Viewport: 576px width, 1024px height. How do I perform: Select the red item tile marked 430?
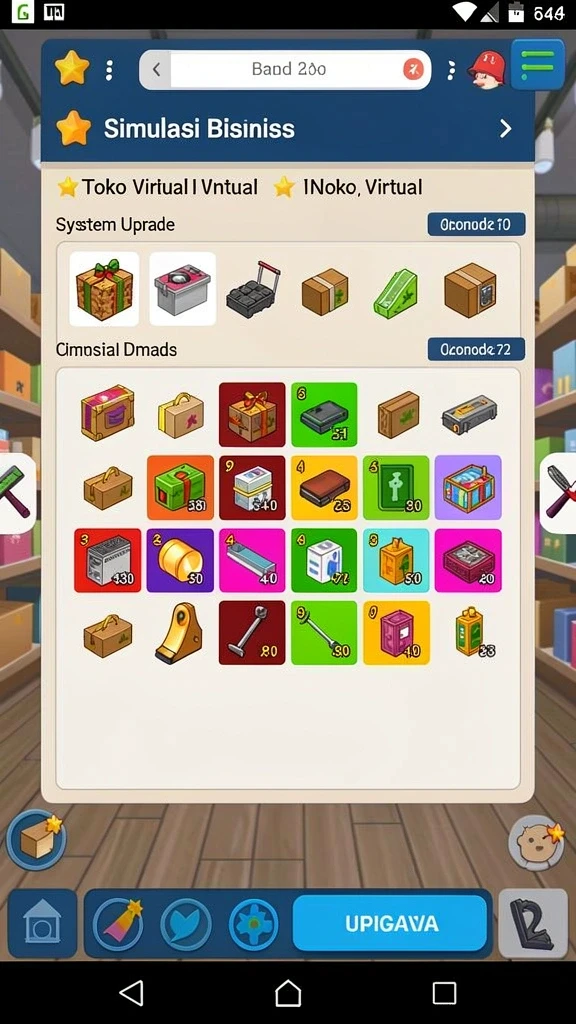coord(108,560)
